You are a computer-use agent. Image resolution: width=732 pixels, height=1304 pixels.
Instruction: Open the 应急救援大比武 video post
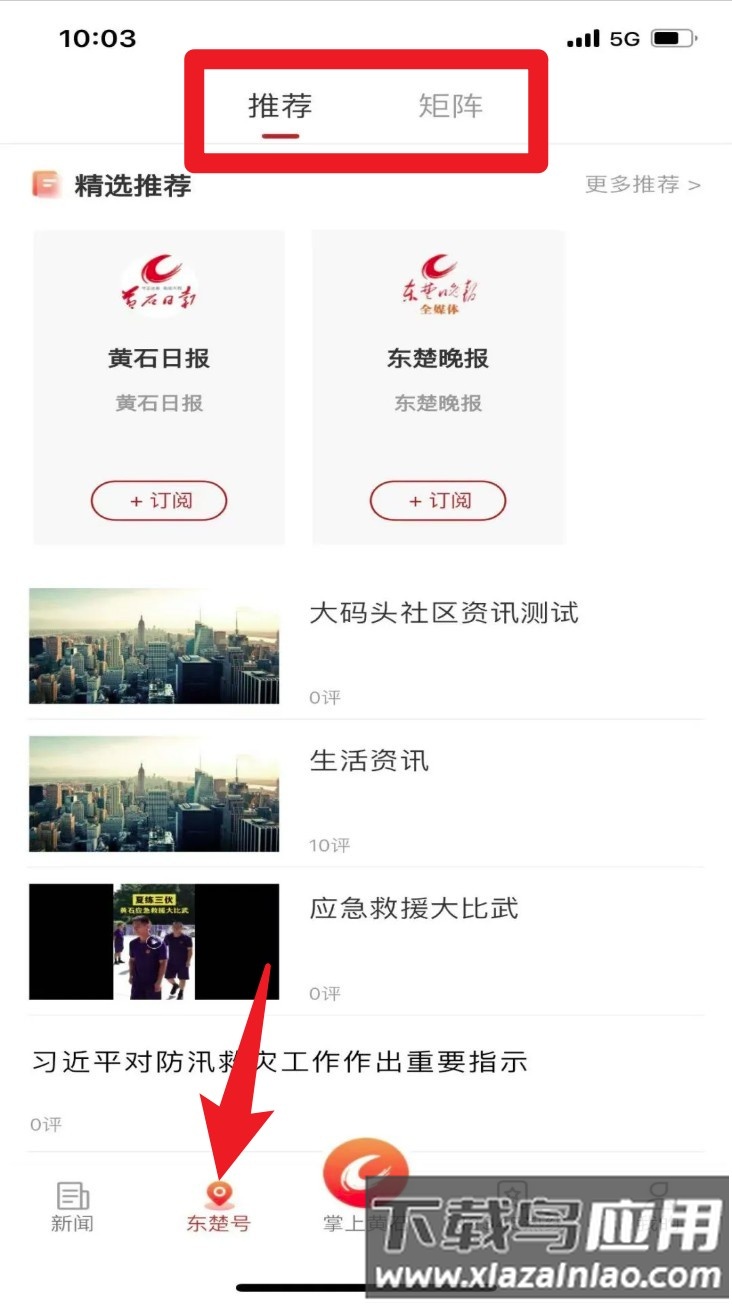pos(414,909)
